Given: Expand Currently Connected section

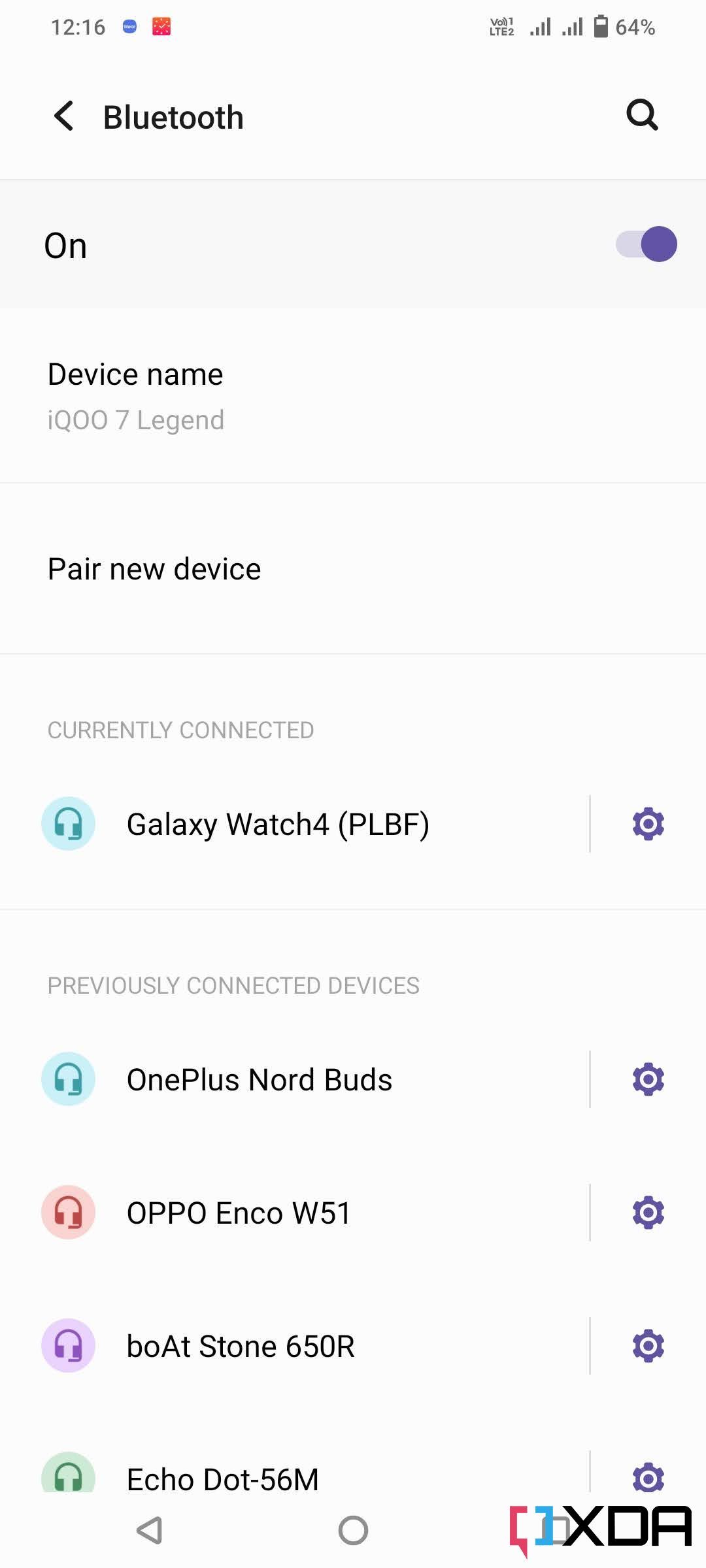Looking at the screenshot, I should 180,730.
